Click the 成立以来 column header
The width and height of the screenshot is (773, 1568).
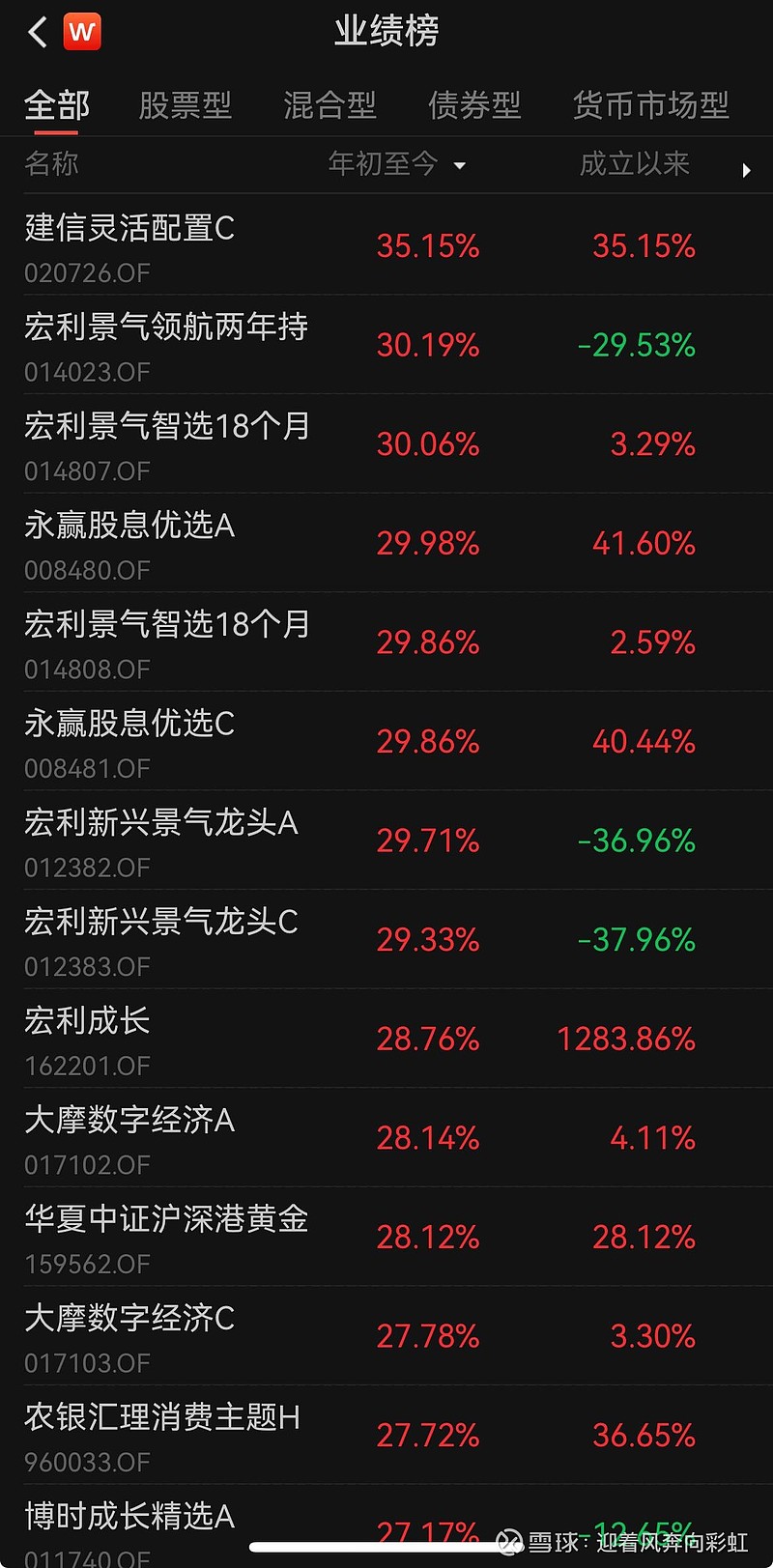[635, 164]
